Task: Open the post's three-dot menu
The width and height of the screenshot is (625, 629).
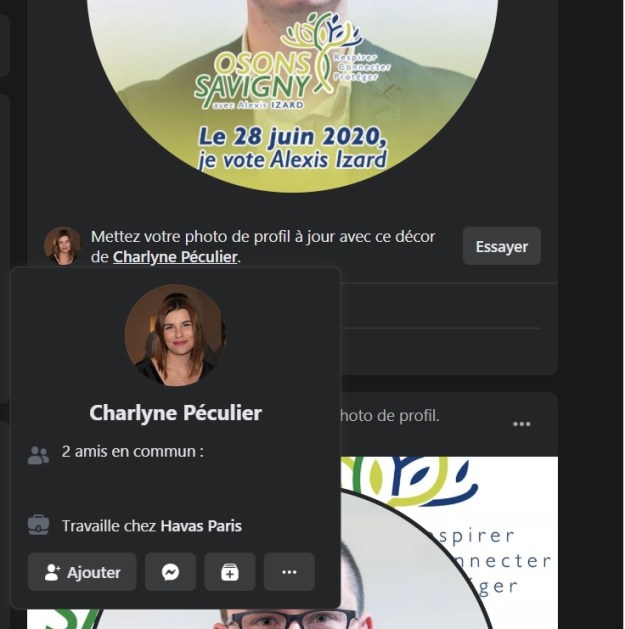Action: (x=521, y=424)
